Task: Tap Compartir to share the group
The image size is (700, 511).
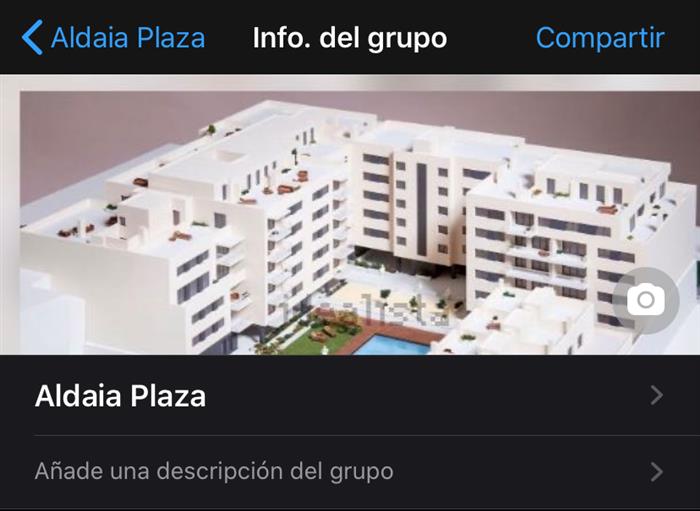Action: pyautogui.click(x=599, y=38)
